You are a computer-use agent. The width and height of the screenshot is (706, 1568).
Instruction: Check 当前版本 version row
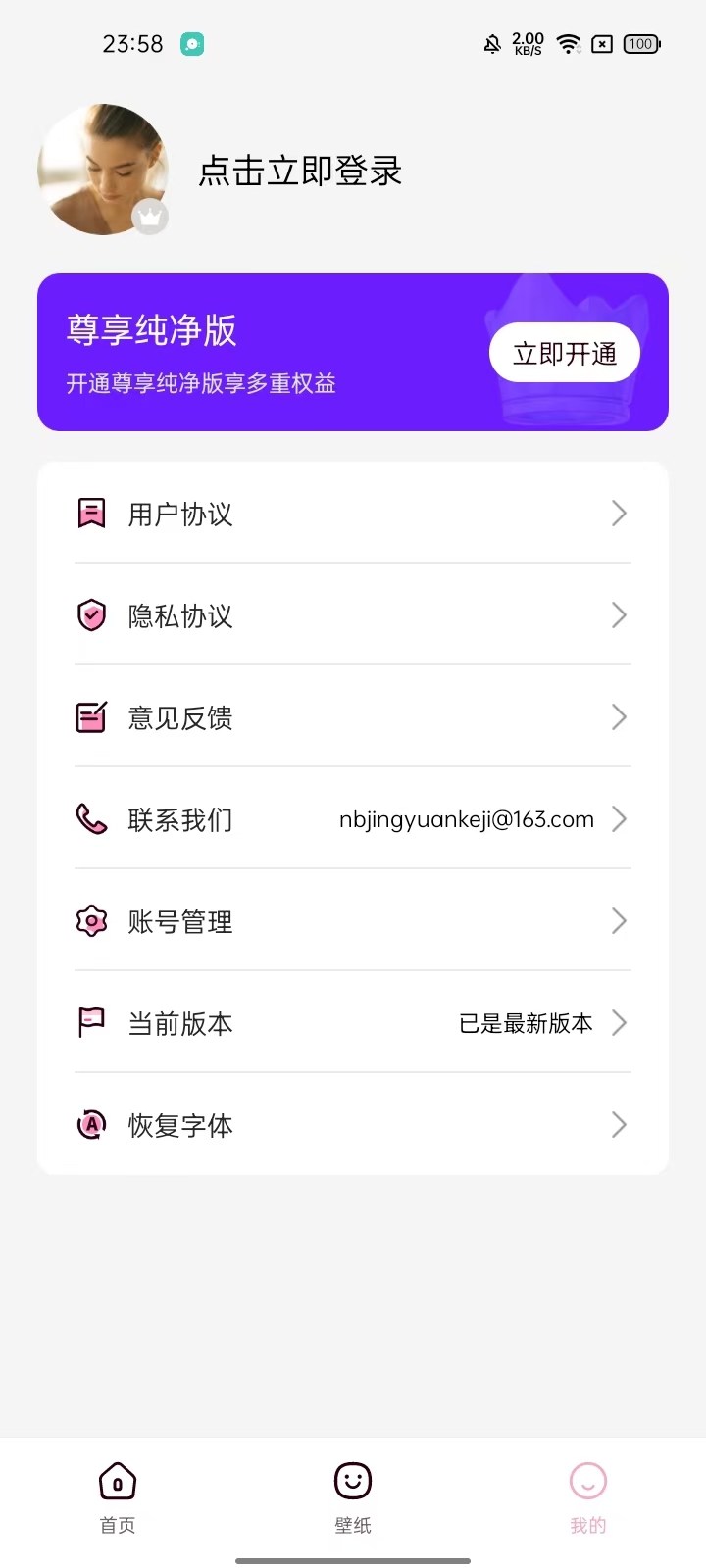click(353, 1022)
